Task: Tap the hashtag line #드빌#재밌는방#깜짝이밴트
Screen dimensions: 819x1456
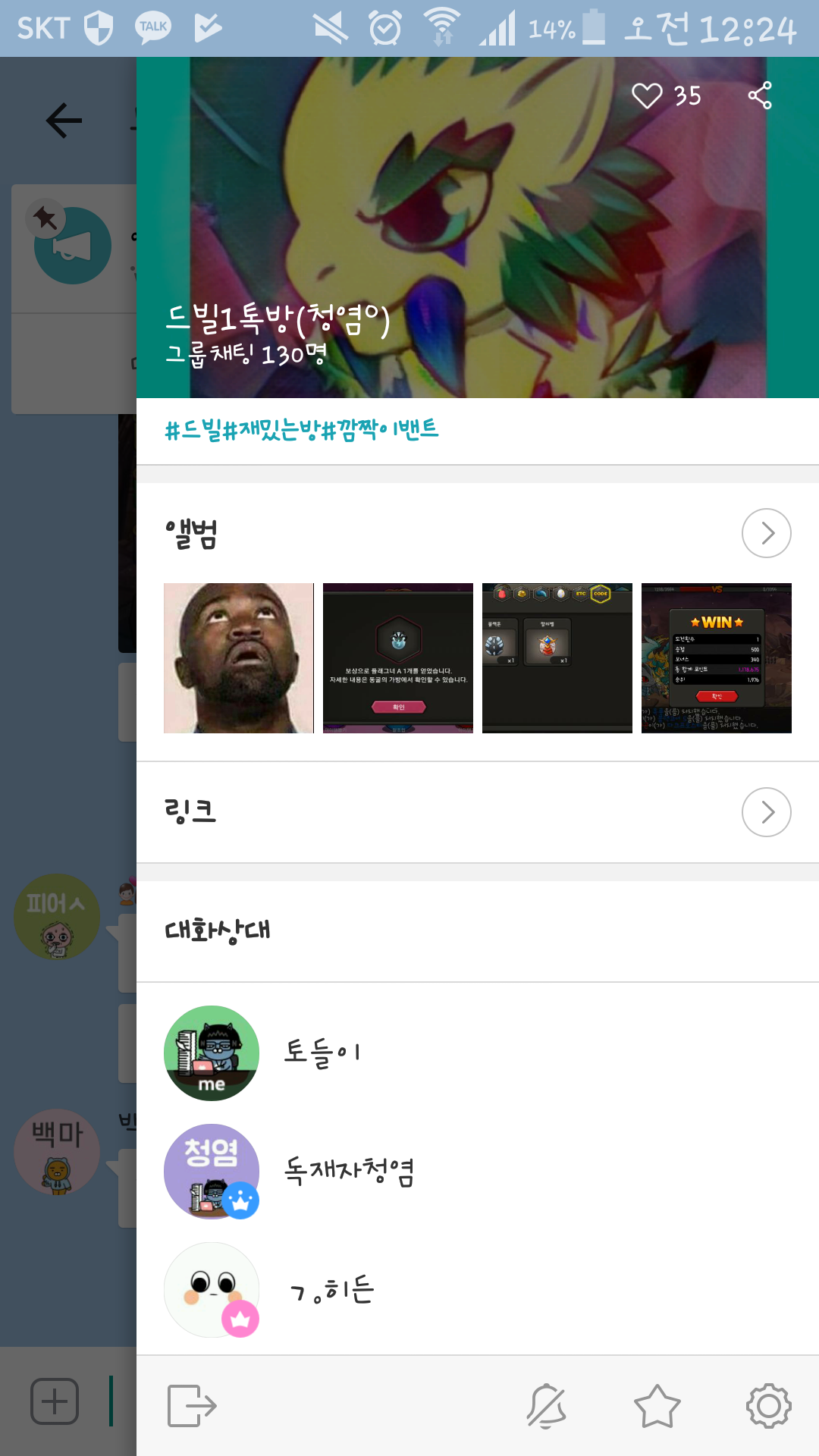Action: point(302,430)
